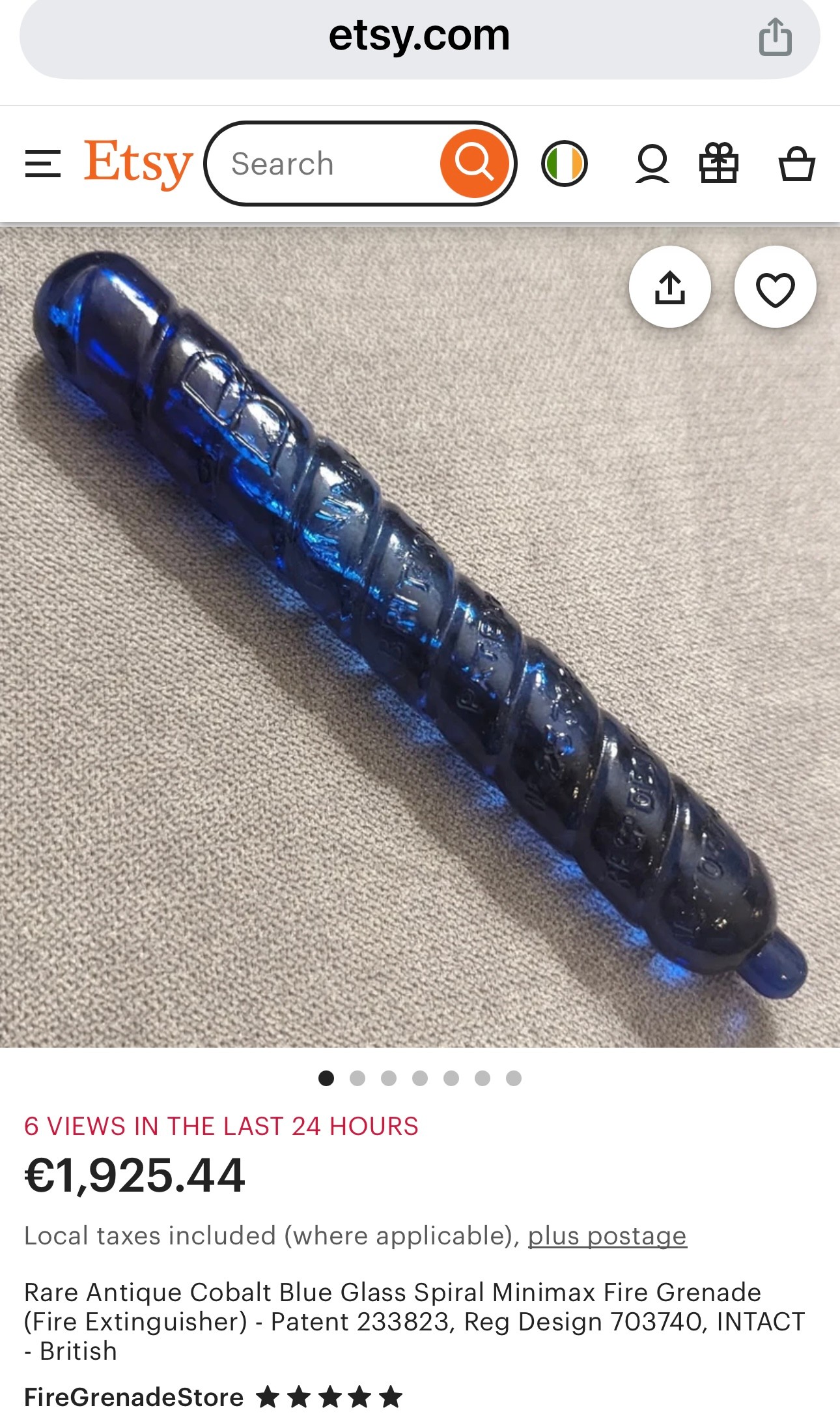Share this fire grenade listing
840x1421 pixels.
click(669, 287)
